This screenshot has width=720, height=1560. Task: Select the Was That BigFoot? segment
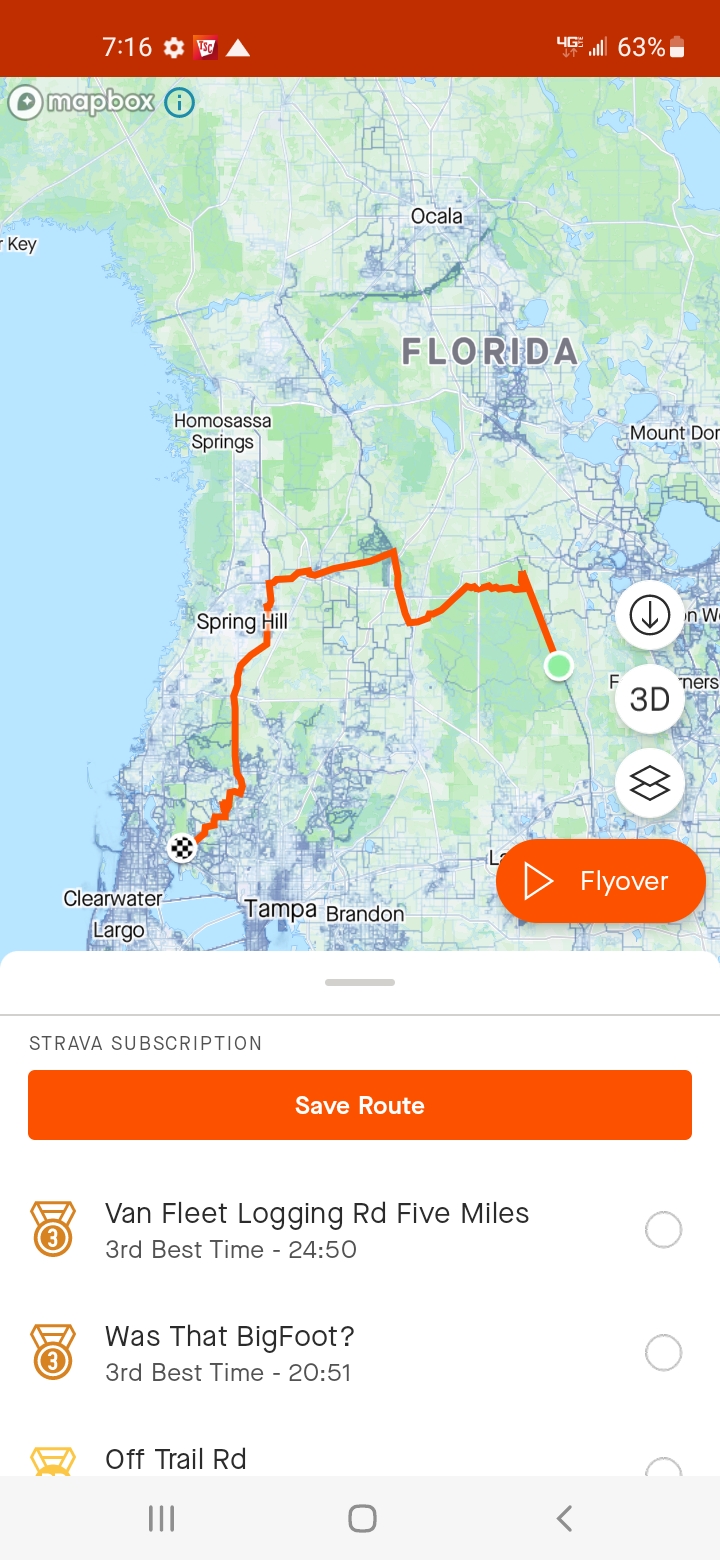click(663, 1353)
